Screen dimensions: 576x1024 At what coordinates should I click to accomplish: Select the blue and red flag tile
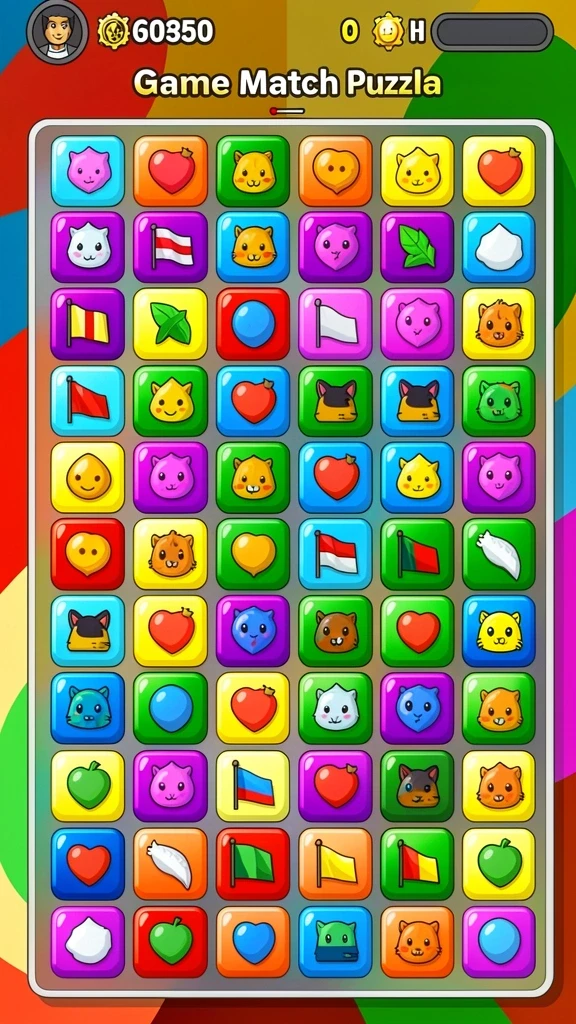[x=253, y=786]
